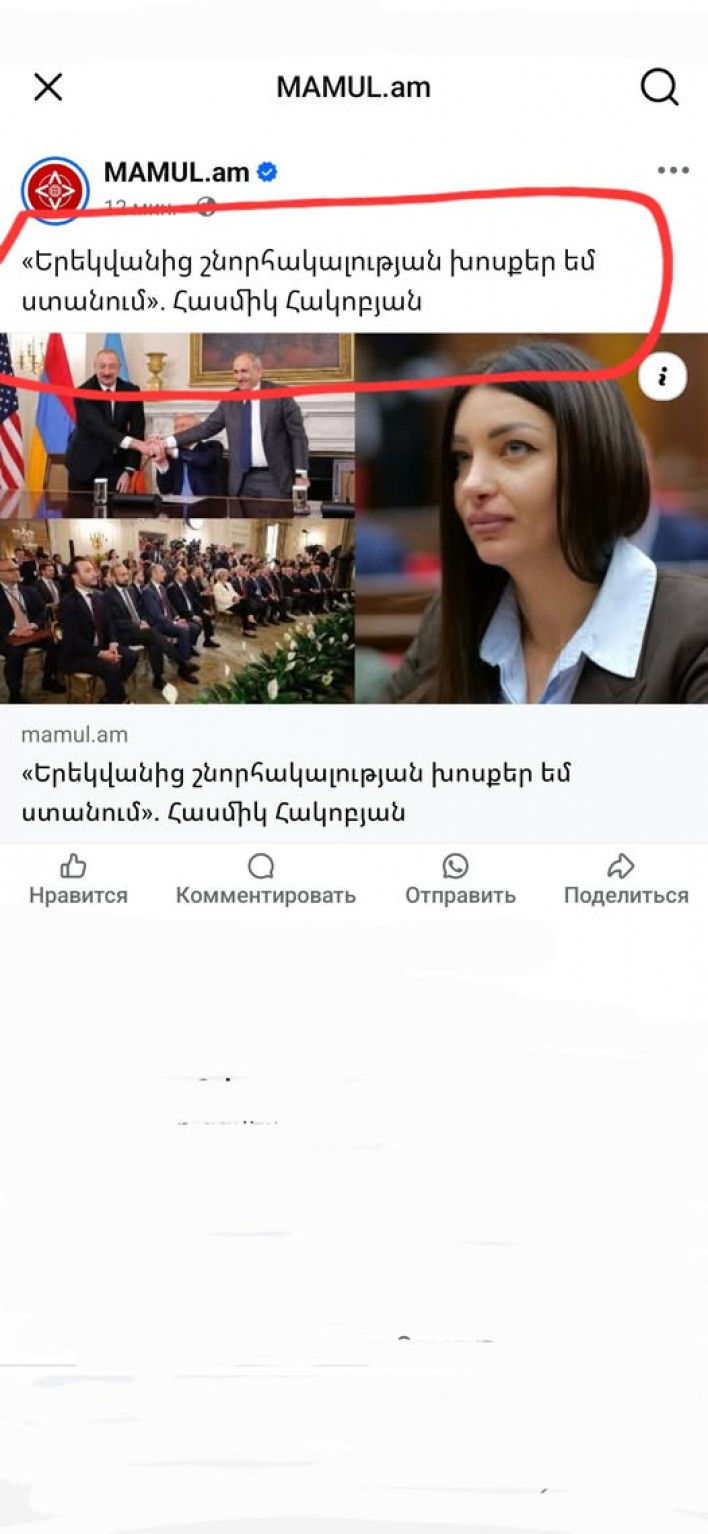Close the MAMUL.am page view

click(x=48, y=87)
